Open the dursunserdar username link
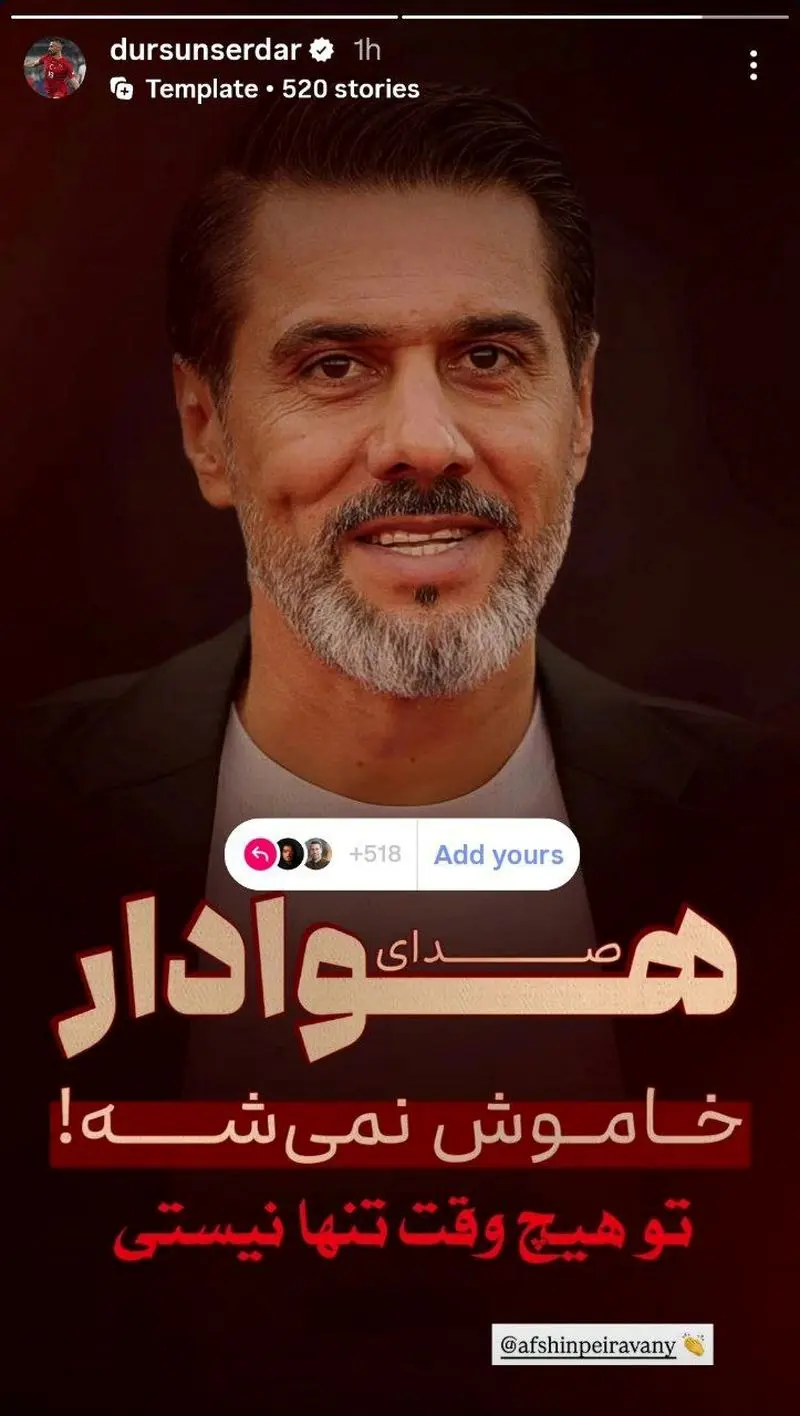The height and width of the screenshot is (1416, 800). click(x=205, y=49)
